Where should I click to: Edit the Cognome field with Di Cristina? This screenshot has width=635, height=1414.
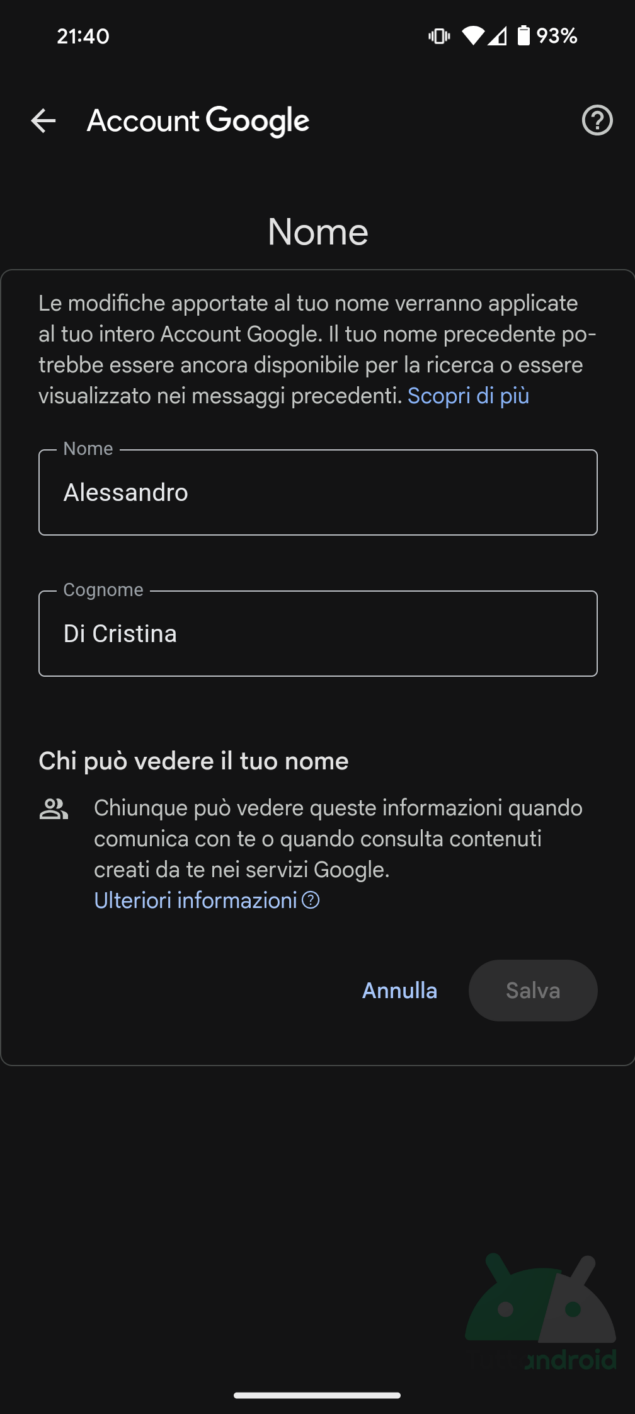coord(317,634)
